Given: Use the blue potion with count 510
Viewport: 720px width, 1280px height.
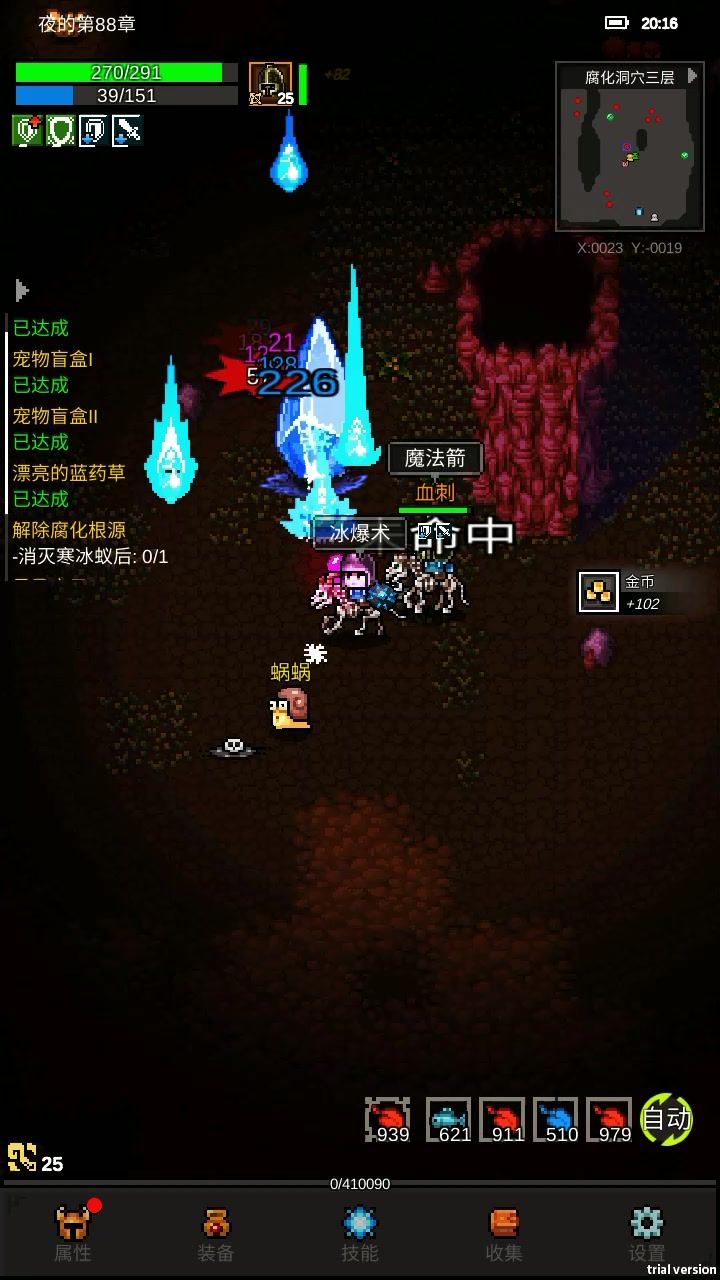Looking at the screenshot, I should tap(556, 1119).
